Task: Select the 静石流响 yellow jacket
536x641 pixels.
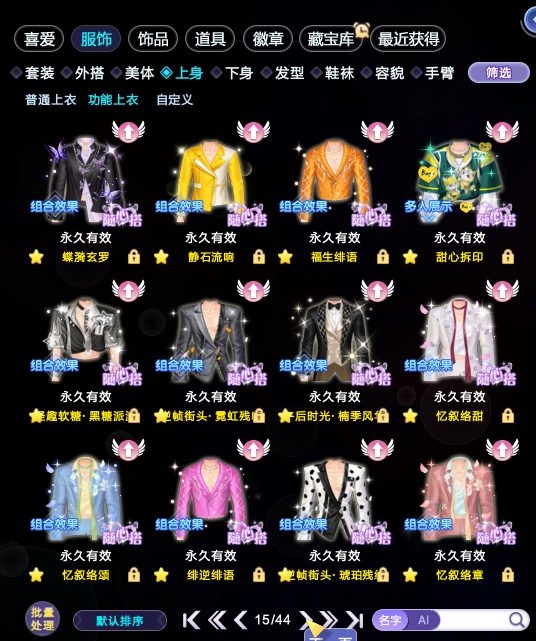Action: (x=211, y=182)
